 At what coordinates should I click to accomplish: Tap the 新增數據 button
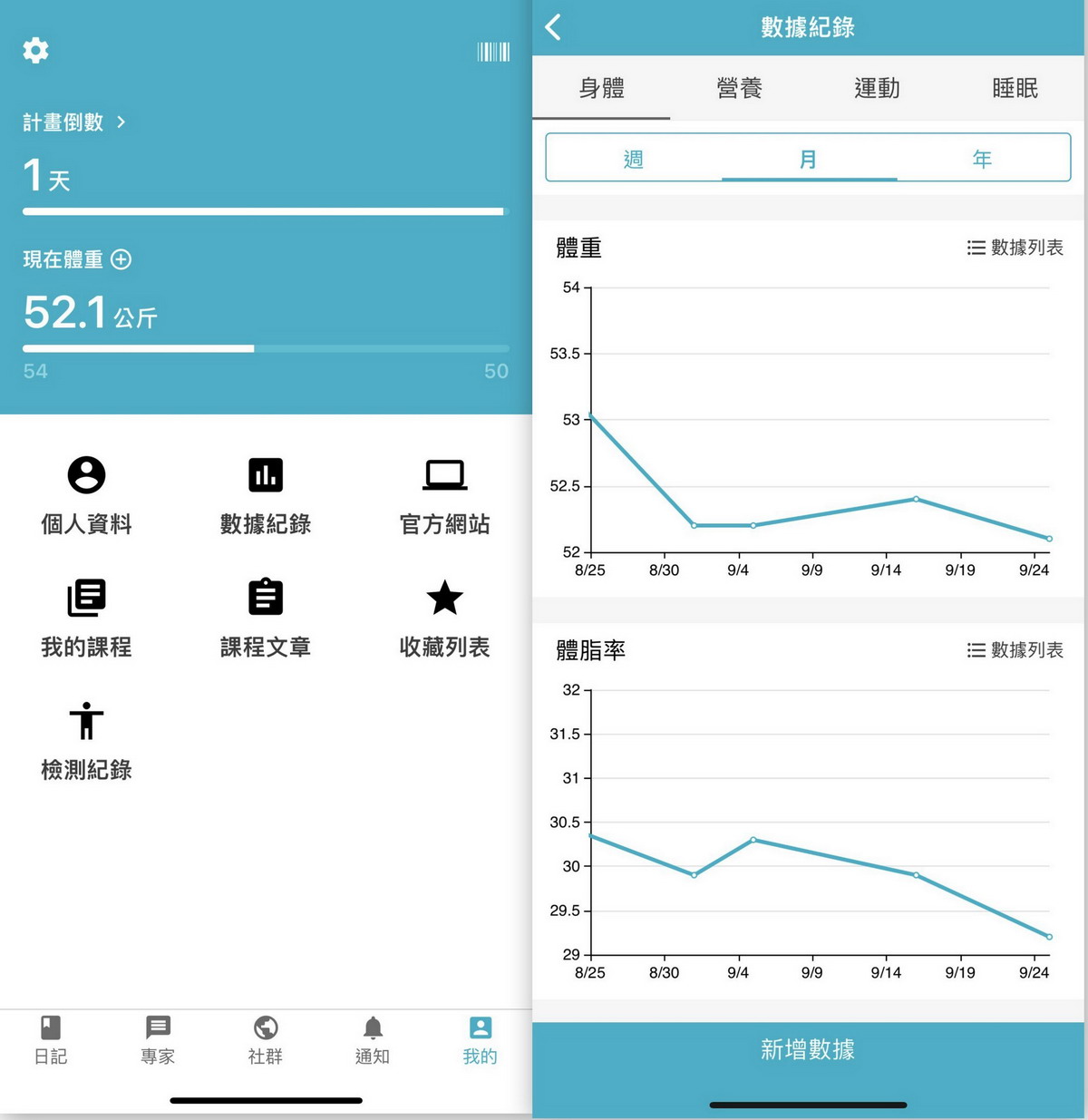(808, 1049)
